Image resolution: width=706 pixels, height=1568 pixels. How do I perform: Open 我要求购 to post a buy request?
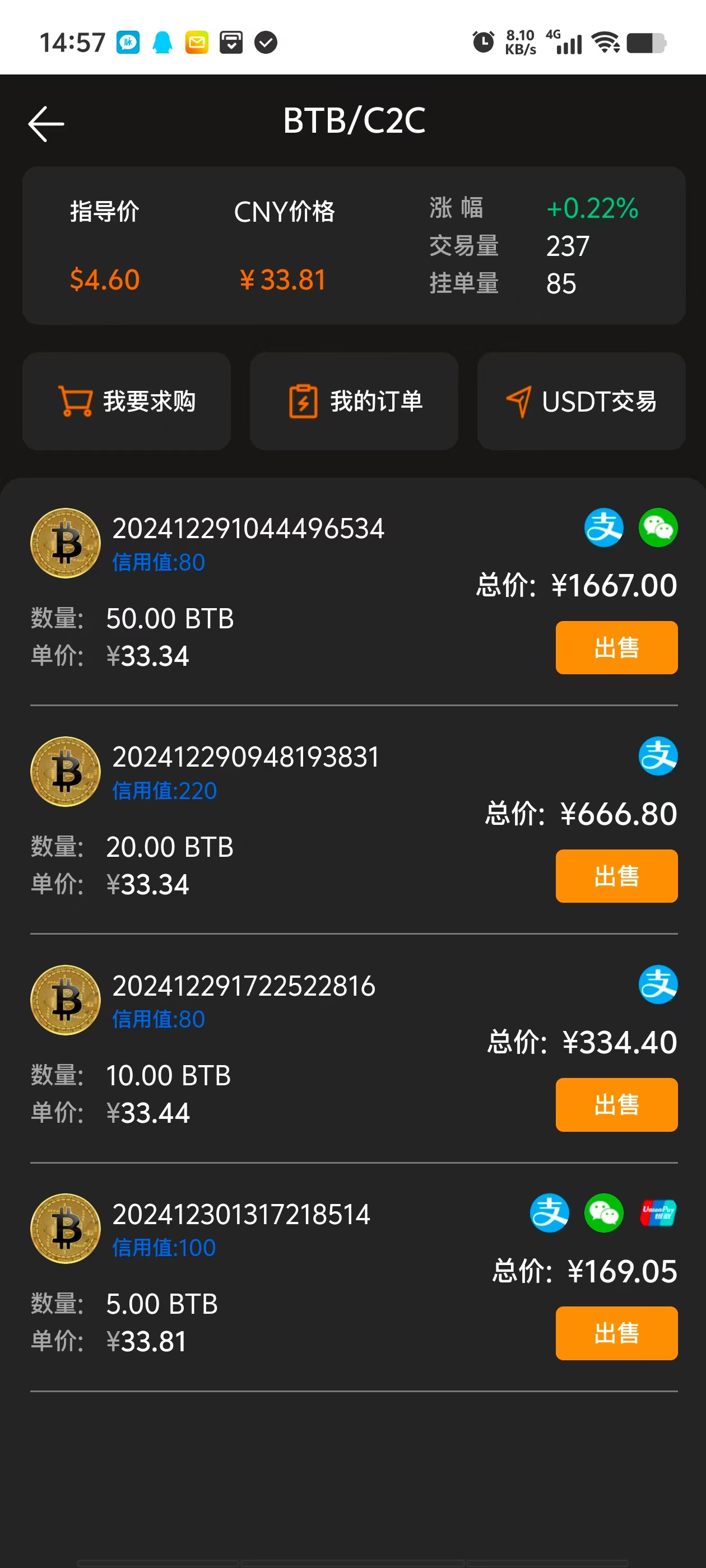(127, 401)
